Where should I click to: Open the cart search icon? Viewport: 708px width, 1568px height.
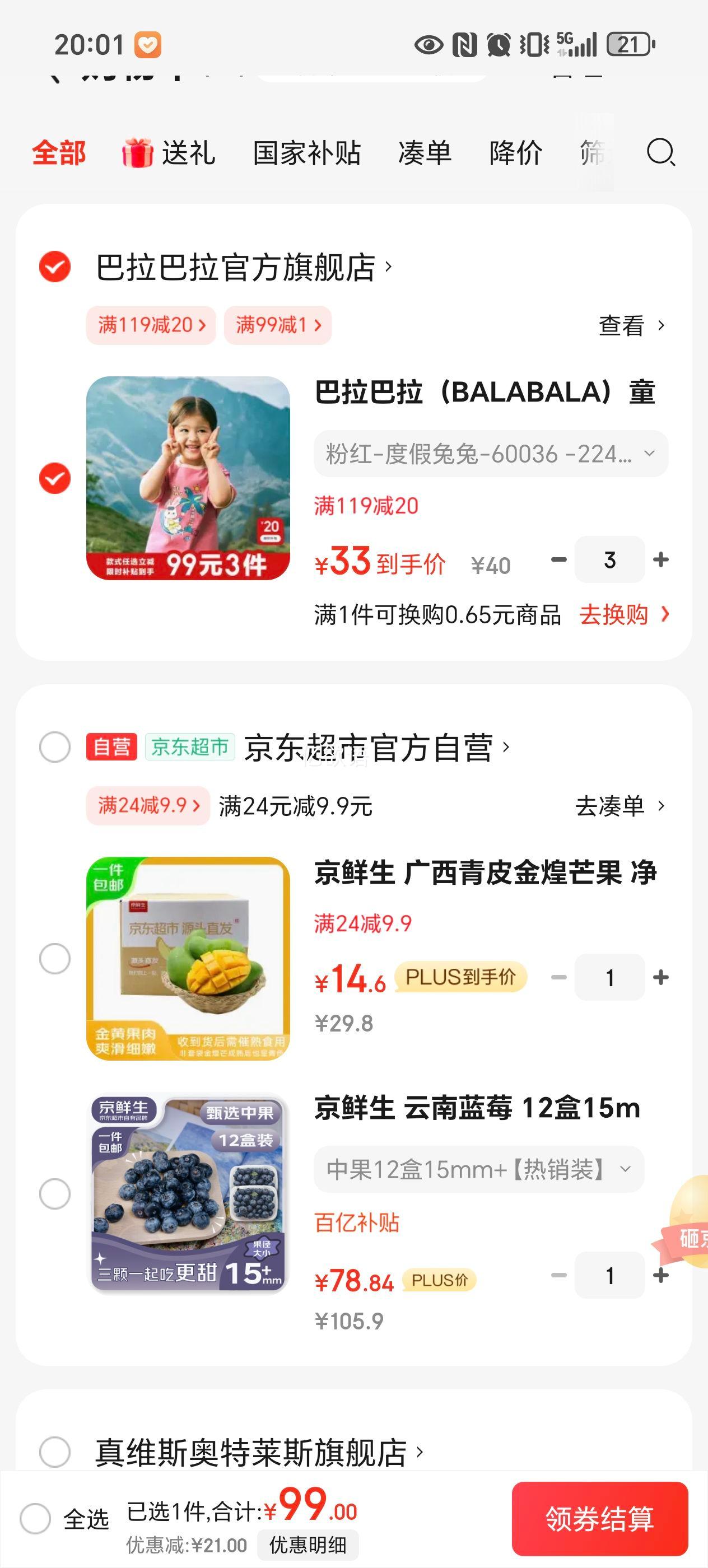(x=660, y=152)
